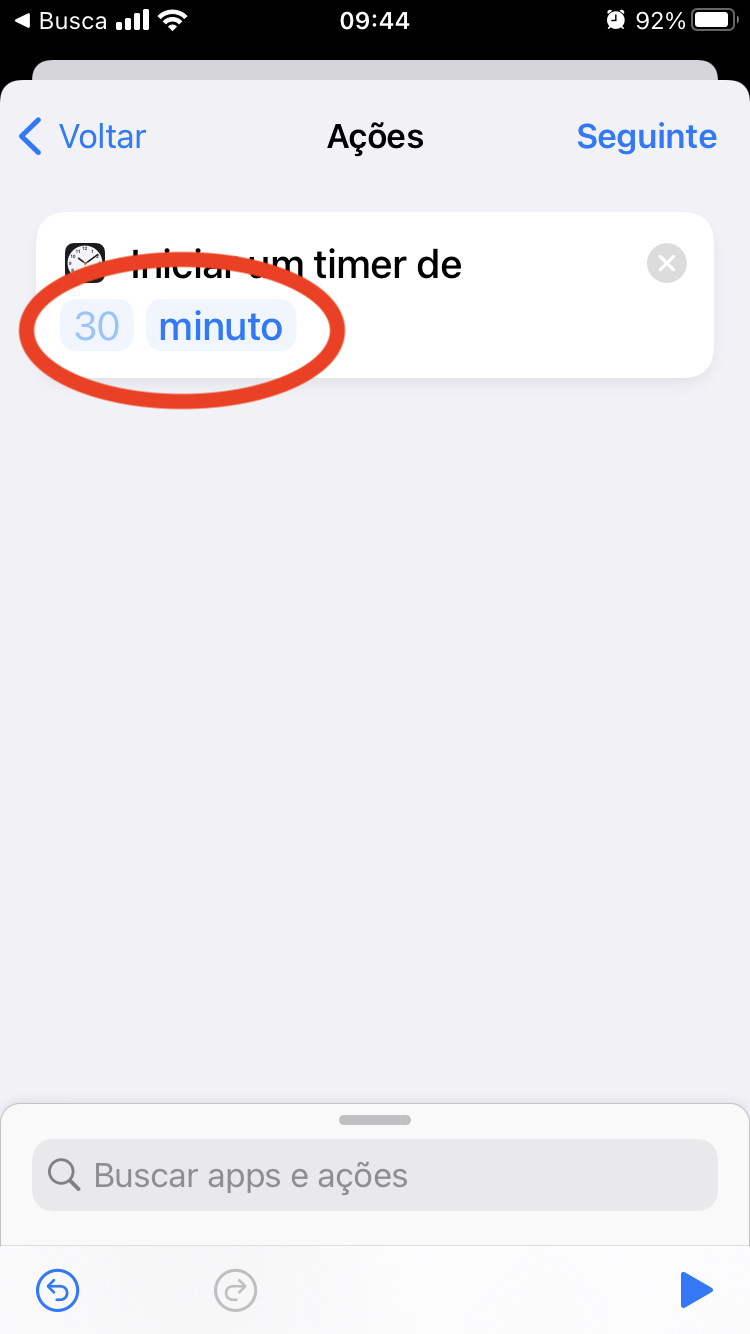Image resolution: width=750 pixels, height=1334 pixels.
Task: Undo the last change
Action: coord(58,1290)
